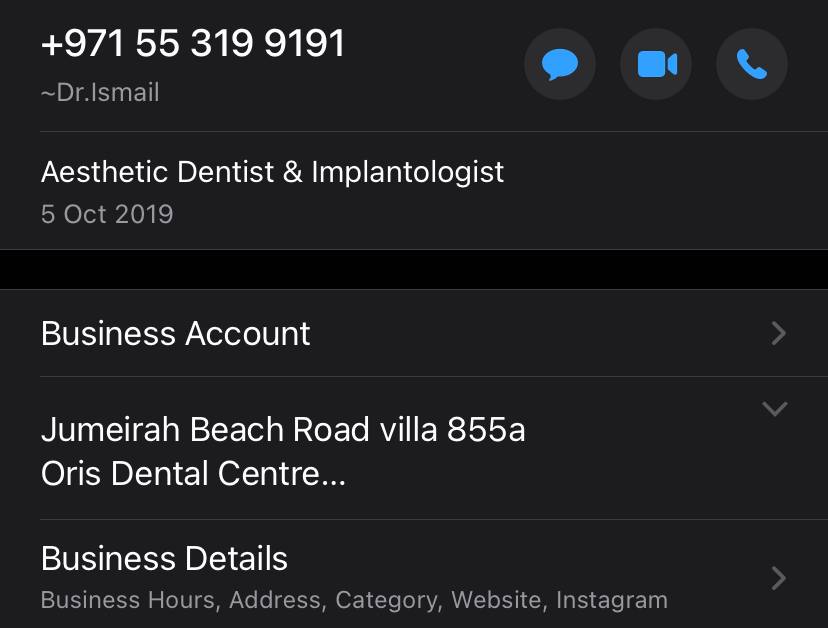This screenshot has width=828, height=628.
Task: Open the Business Account row
Action: [414, 333]
